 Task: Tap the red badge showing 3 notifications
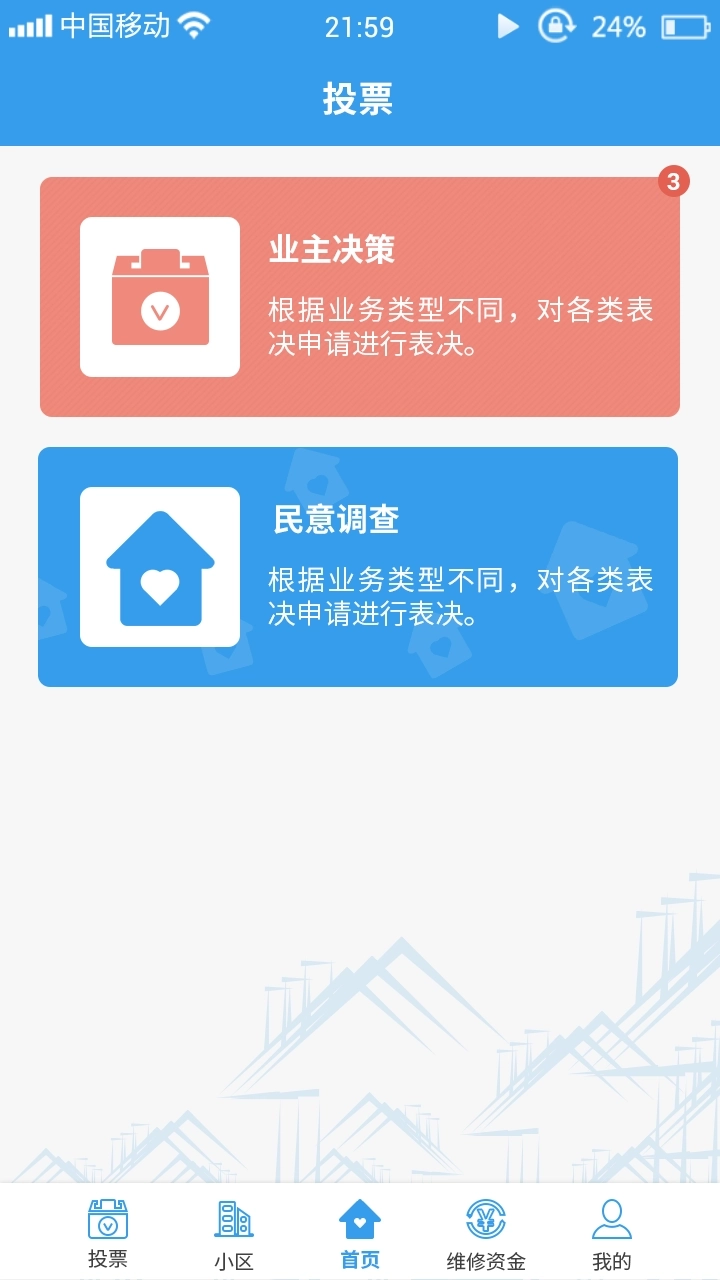[672, 180]
